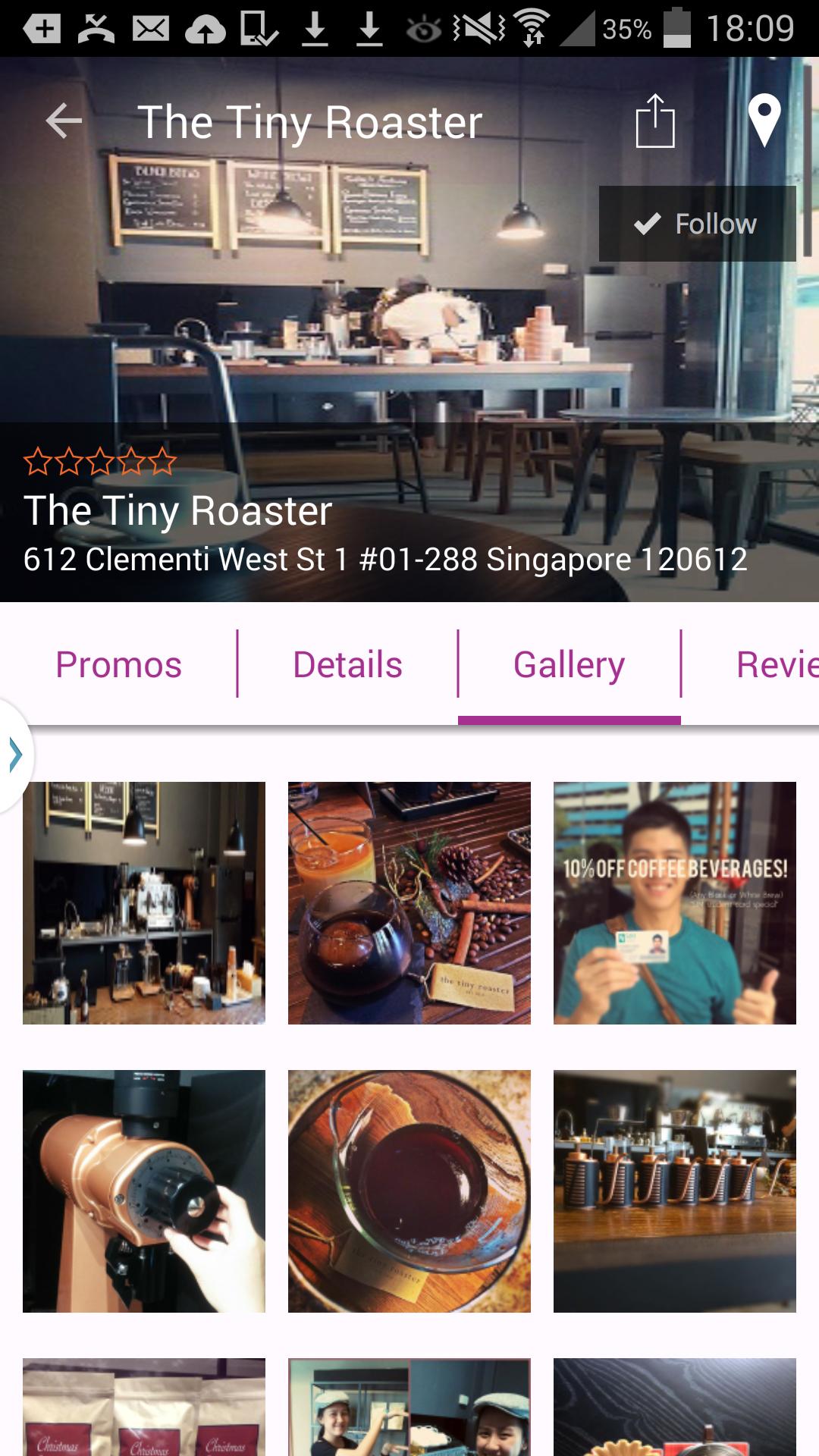Open the map location pin
Image resolution: width=819 pixels, height=1456 pixels.
pyautogui.click(x=764, y=120)
